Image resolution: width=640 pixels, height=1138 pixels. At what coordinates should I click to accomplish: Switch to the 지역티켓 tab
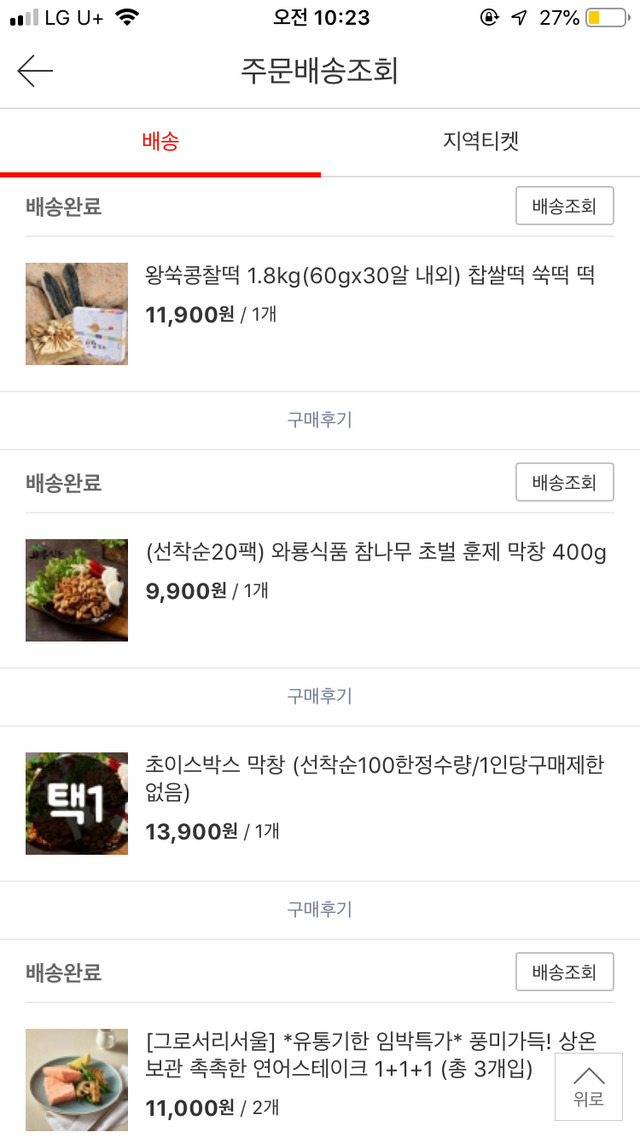tap(480, 141)
